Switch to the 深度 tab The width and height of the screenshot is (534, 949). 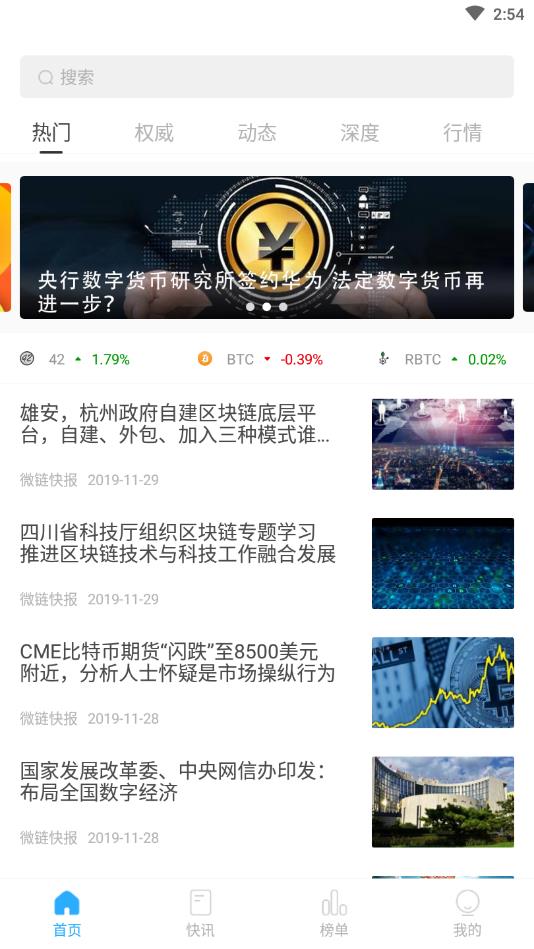360,133
